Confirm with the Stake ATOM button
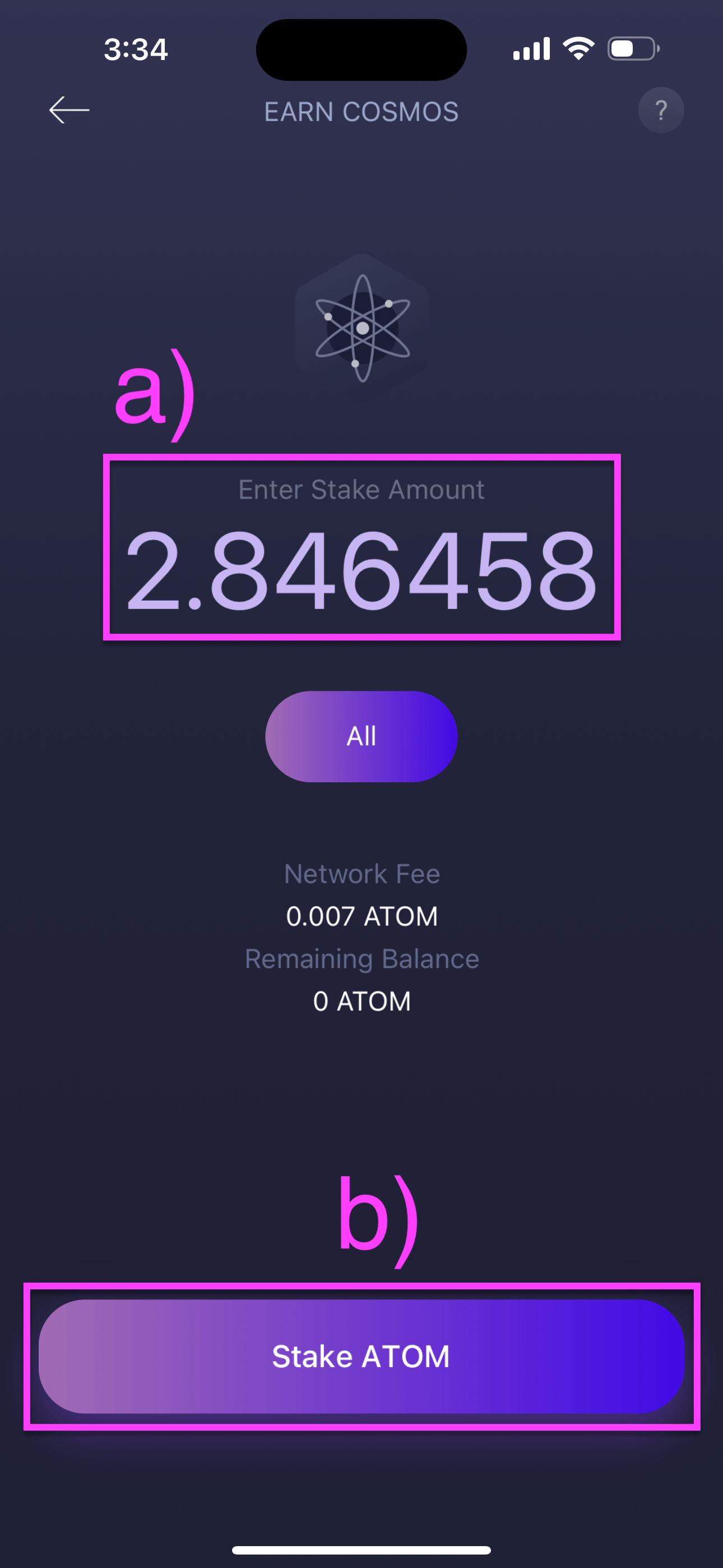The height and width of the screenshot is (1568, 723). pos(361,1356)
